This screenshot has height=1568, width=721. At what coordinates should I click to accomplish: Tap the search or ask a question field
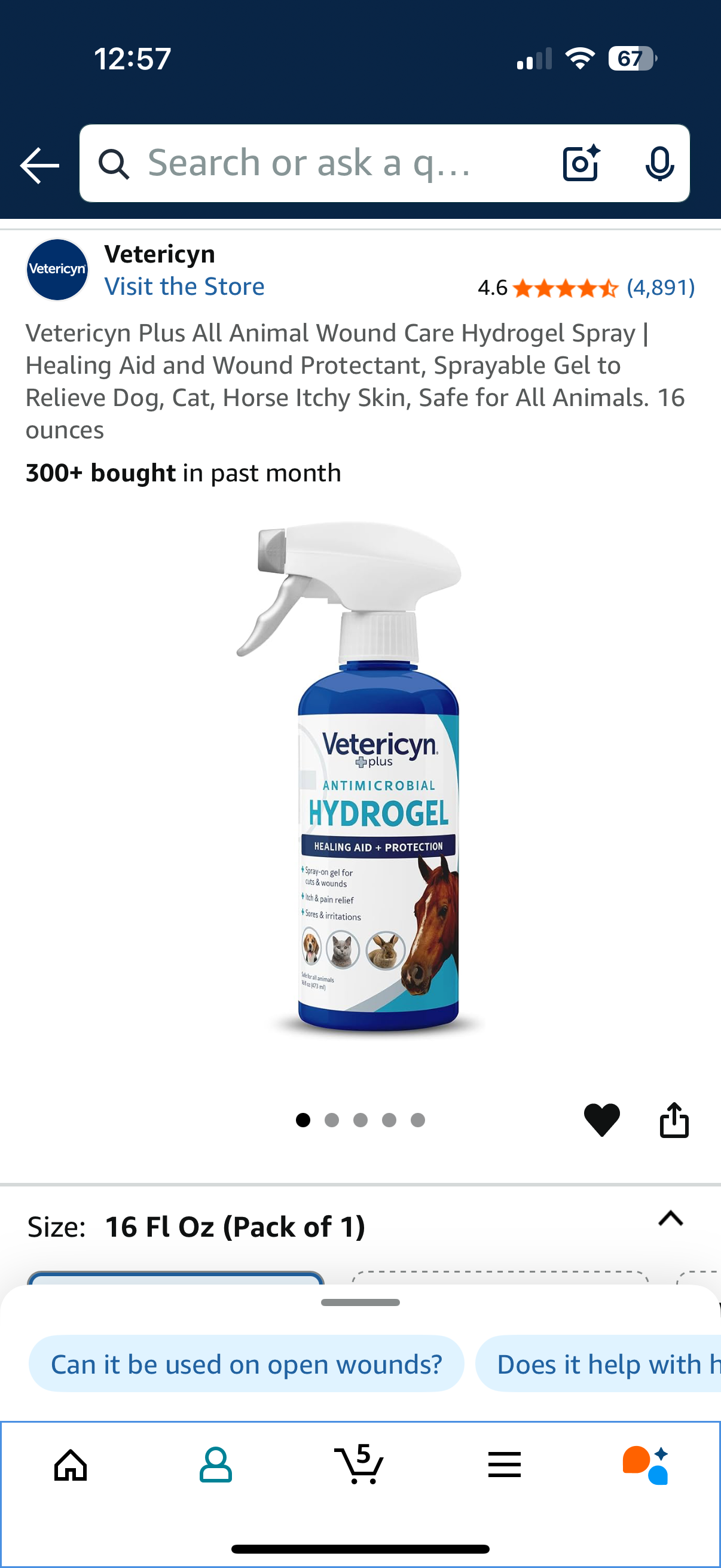(x=329, y=163)
